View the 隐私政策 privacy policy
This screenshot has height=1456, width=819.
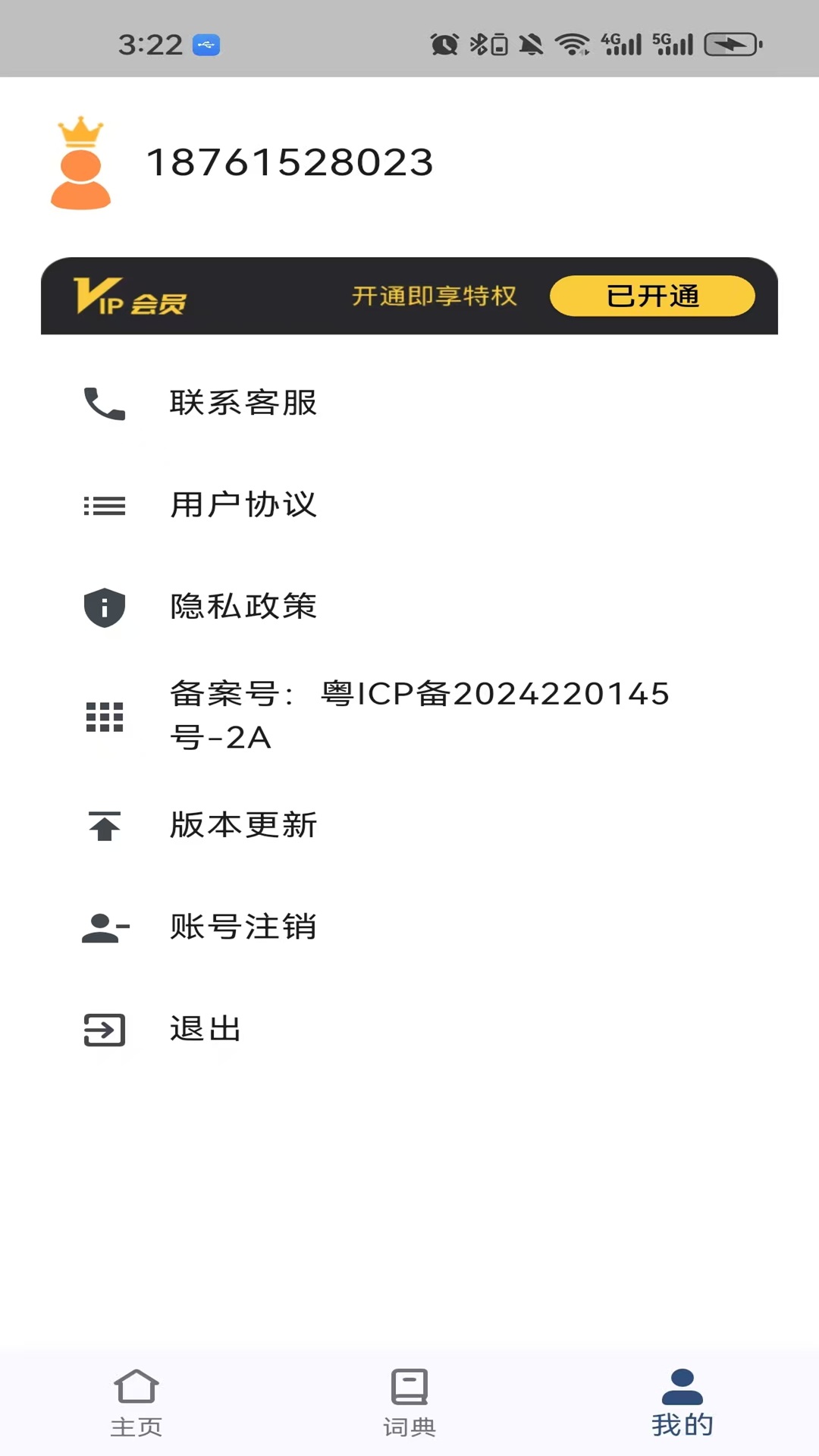pyautogui.click(x=243, y=607)
